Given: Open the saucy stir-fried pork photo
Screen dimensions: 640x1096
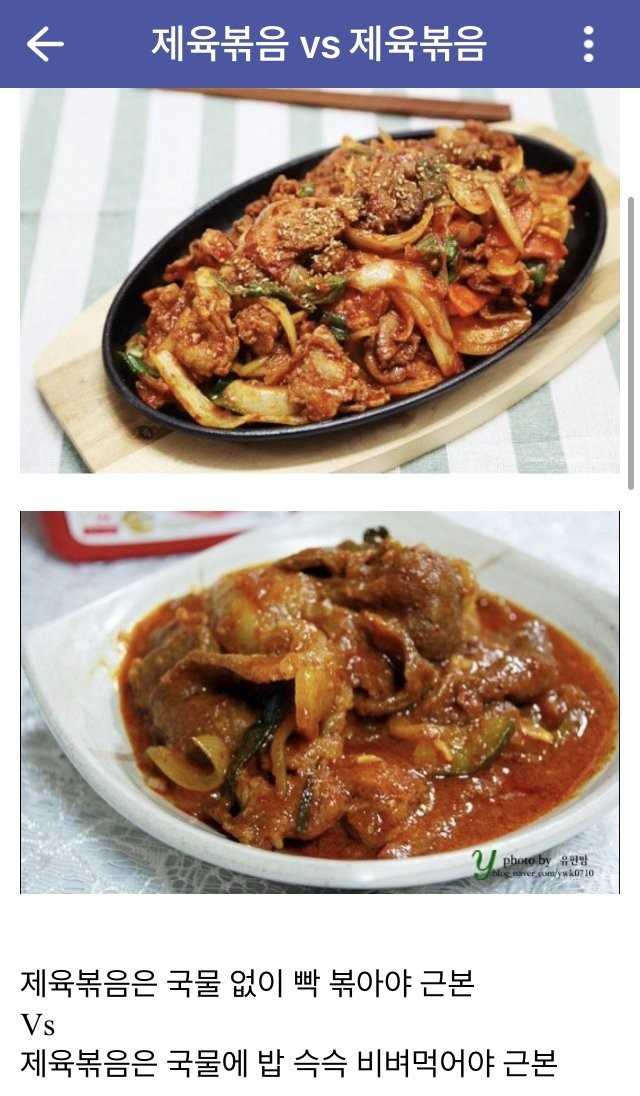Looking at the screenshot, I should click(x=319, y=702).
